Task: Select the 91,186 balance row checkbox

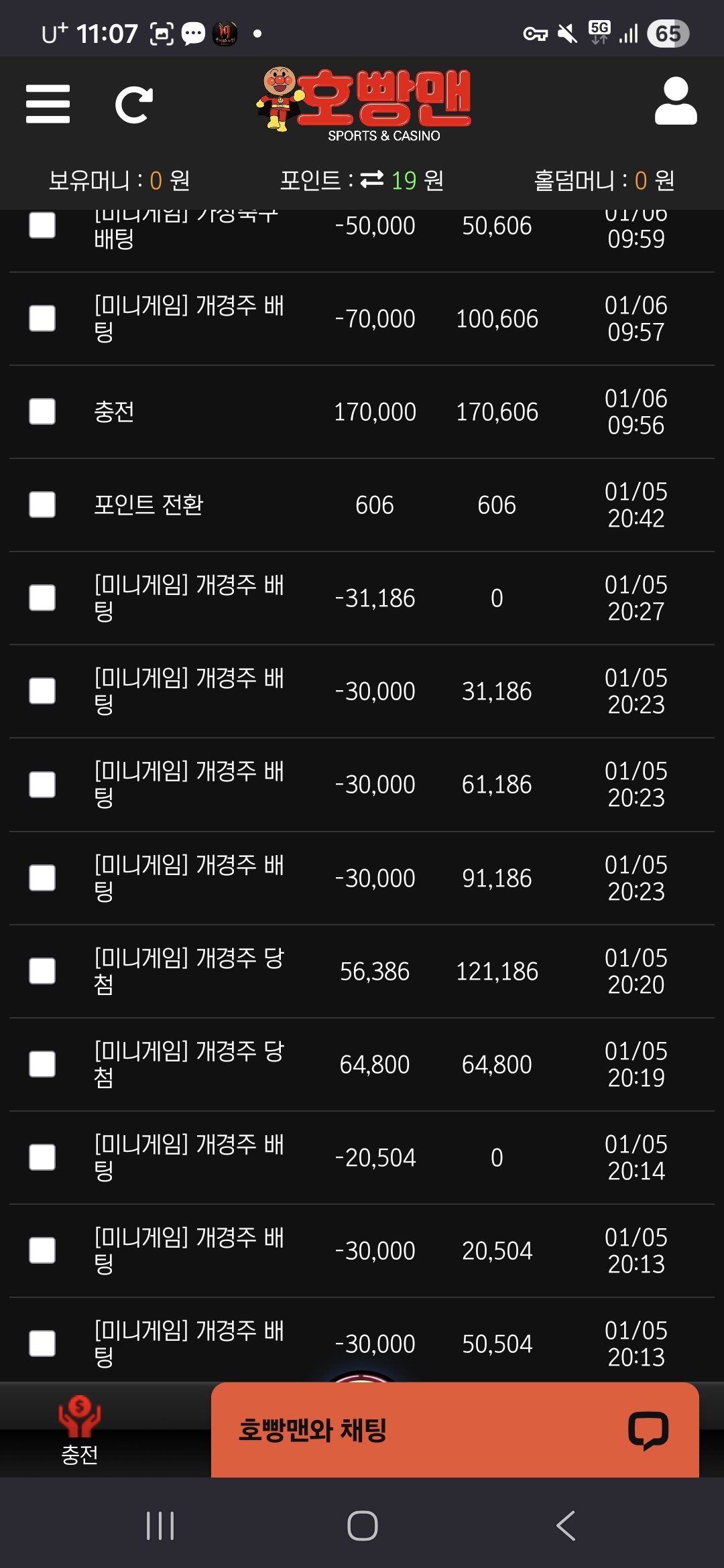Action: 42,878
